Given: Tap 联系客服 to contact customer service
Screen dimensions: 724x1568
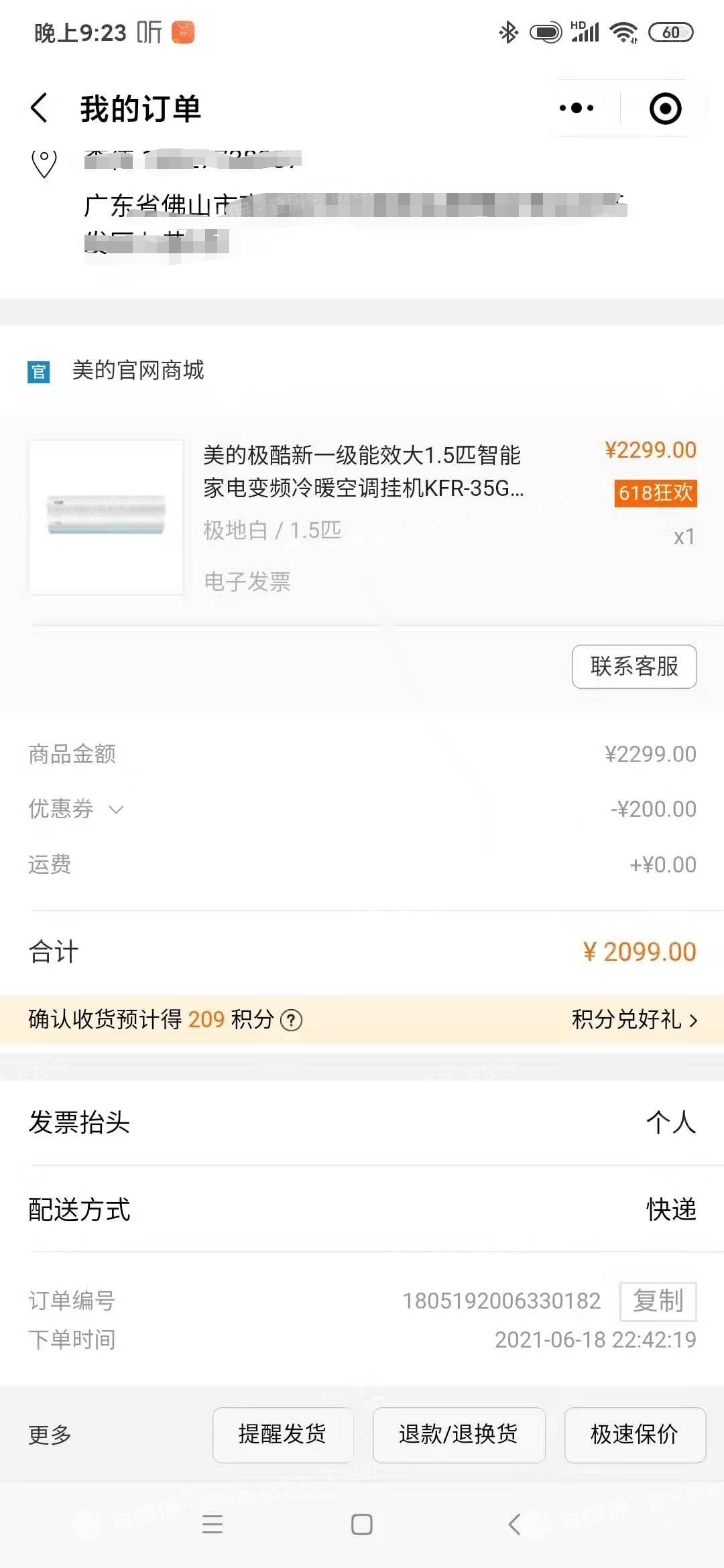Looking at the screenshot, I should [x=634, y=666].
